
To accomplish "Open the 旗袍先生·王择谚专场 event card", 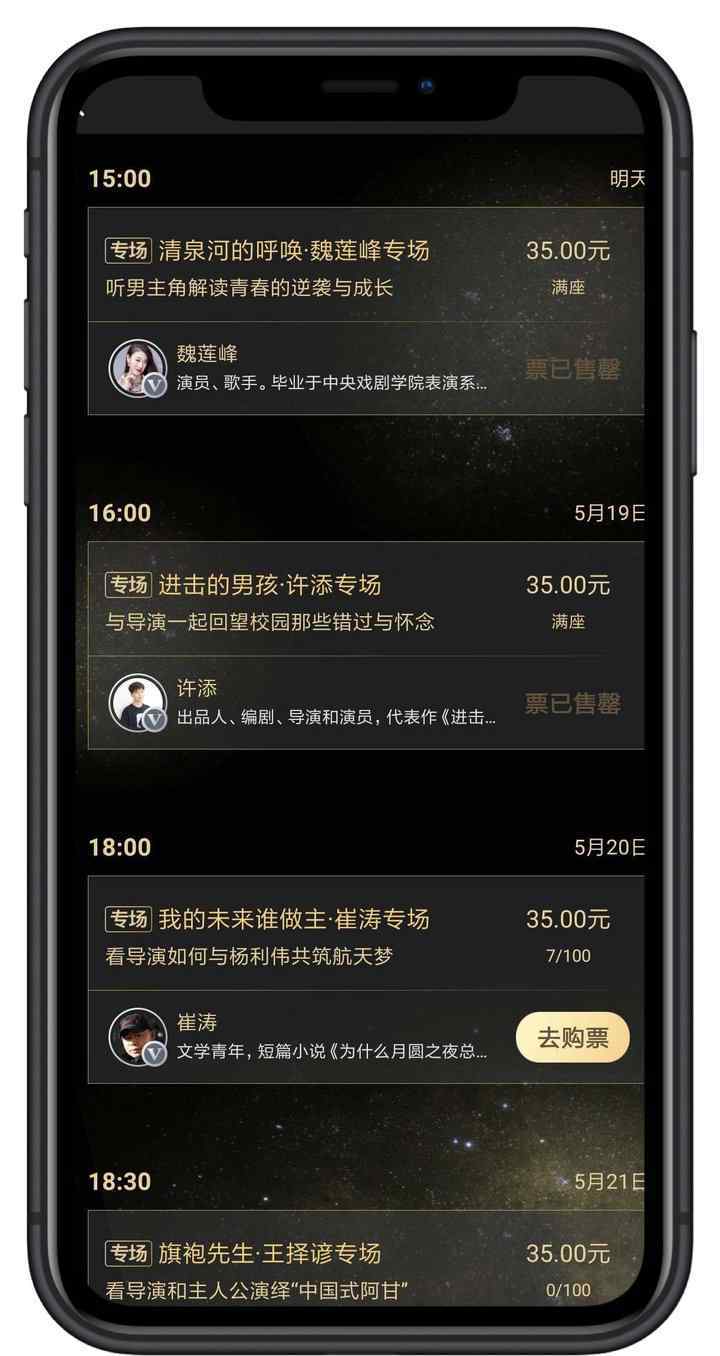I will click(x=366, y=1257).
